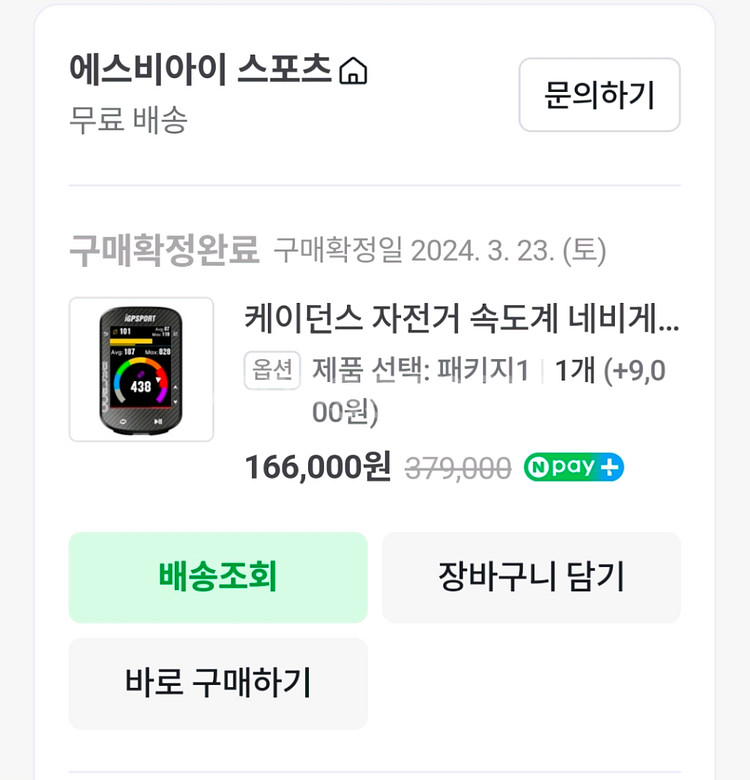This screenshot has height=780, width=750.
Task: Open the 문의하기 inquiry menu
Action: pos(600,95)
